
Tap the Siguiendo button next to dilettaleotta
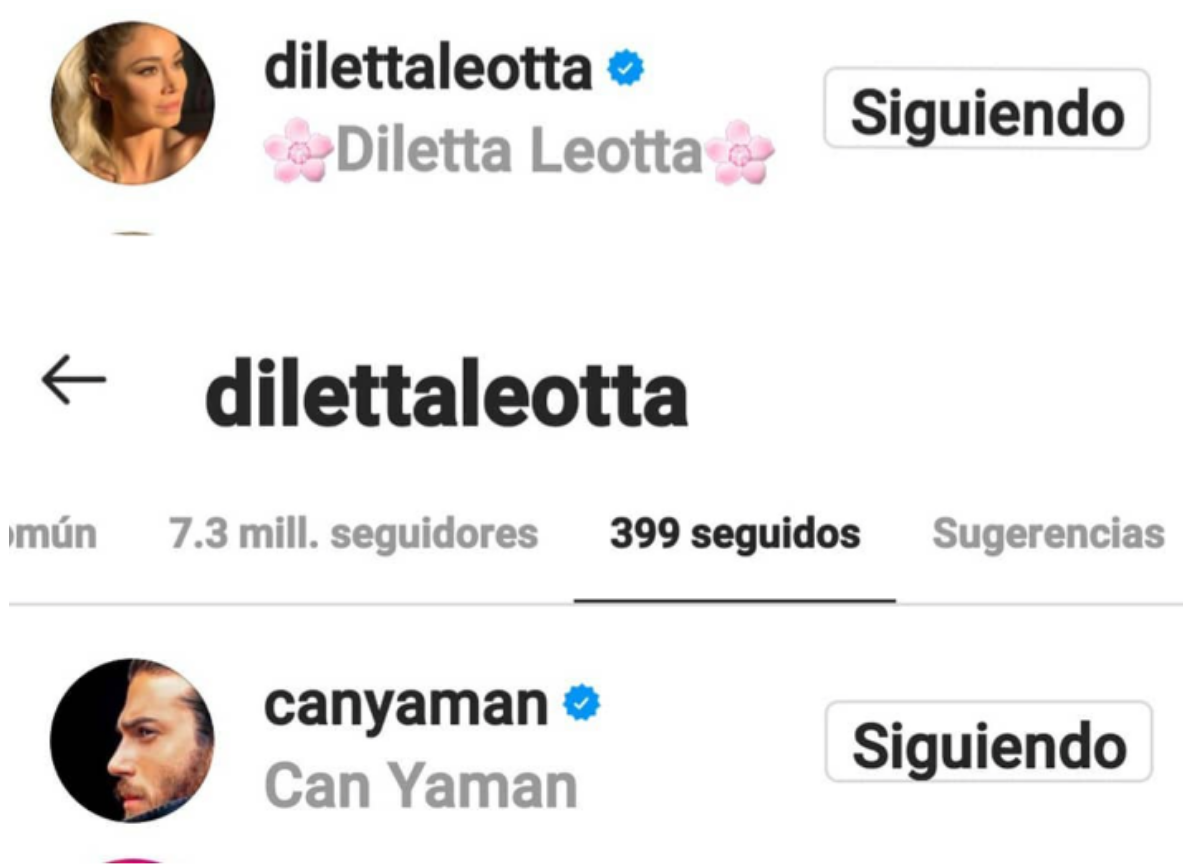pyautogui.click(x=987, y=109)
